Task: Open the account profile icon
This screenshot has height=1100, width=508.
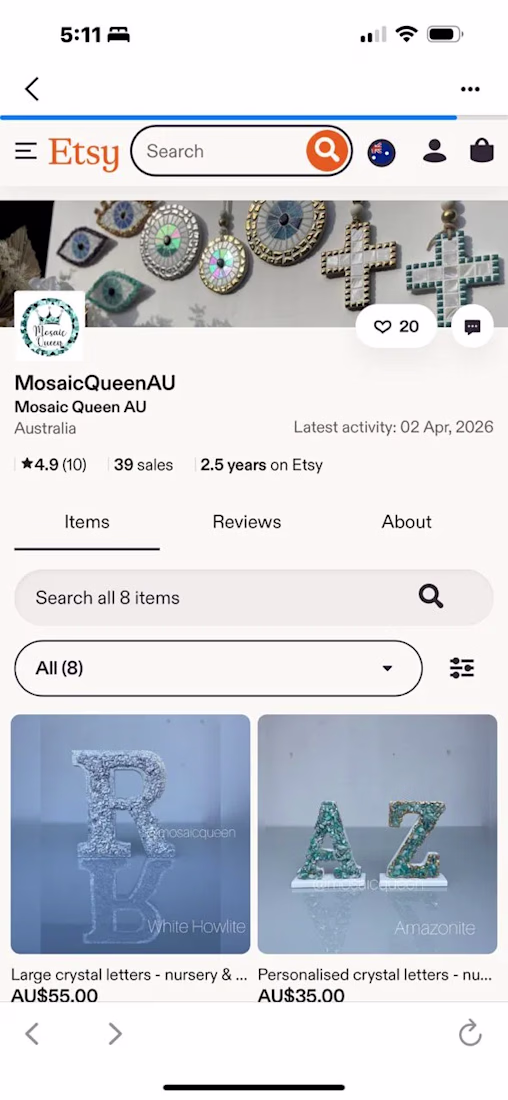Action: (434, 151)
